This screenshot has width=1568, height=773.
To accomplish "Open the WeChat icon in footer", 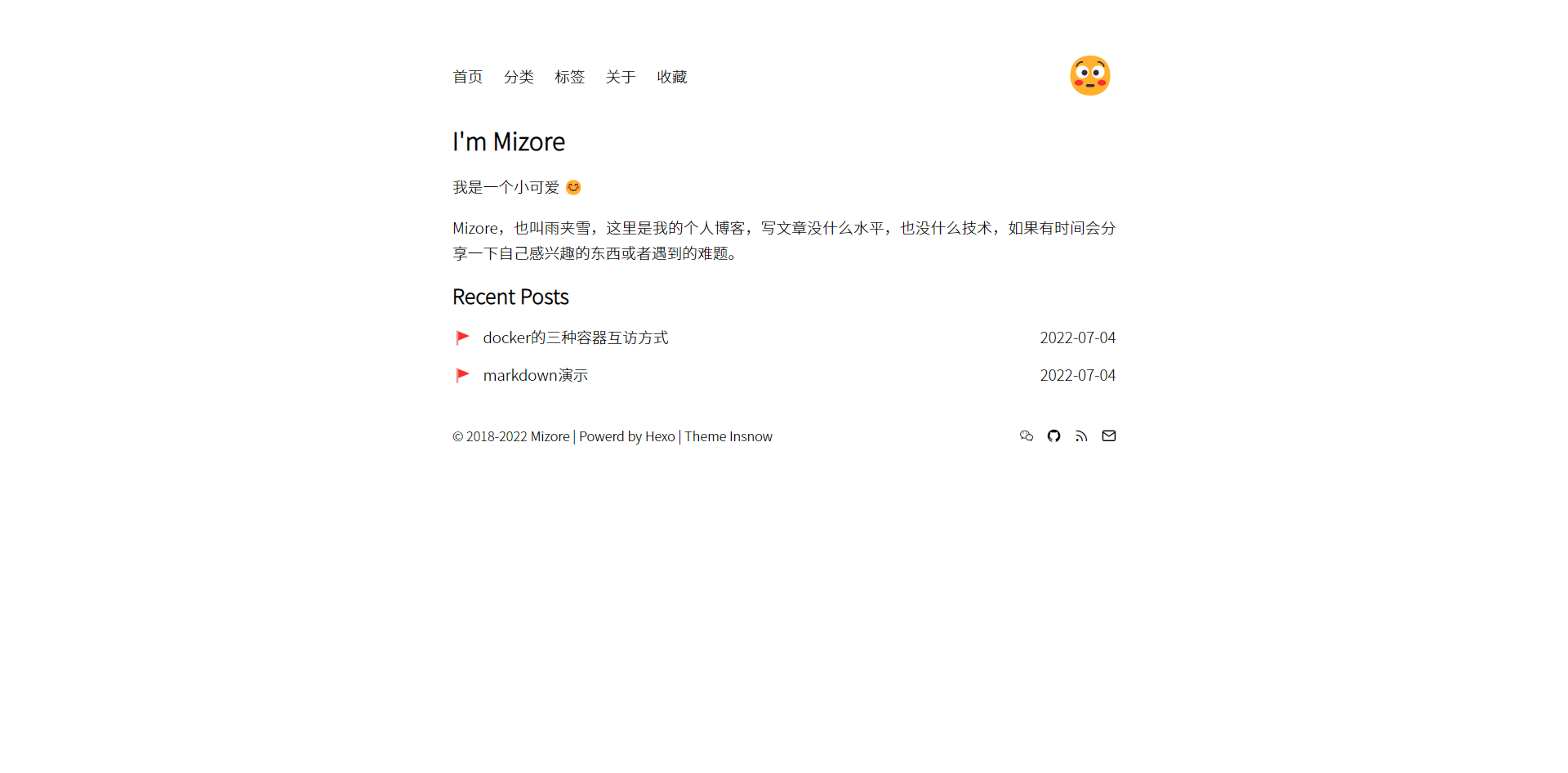I will point(1027,436).
